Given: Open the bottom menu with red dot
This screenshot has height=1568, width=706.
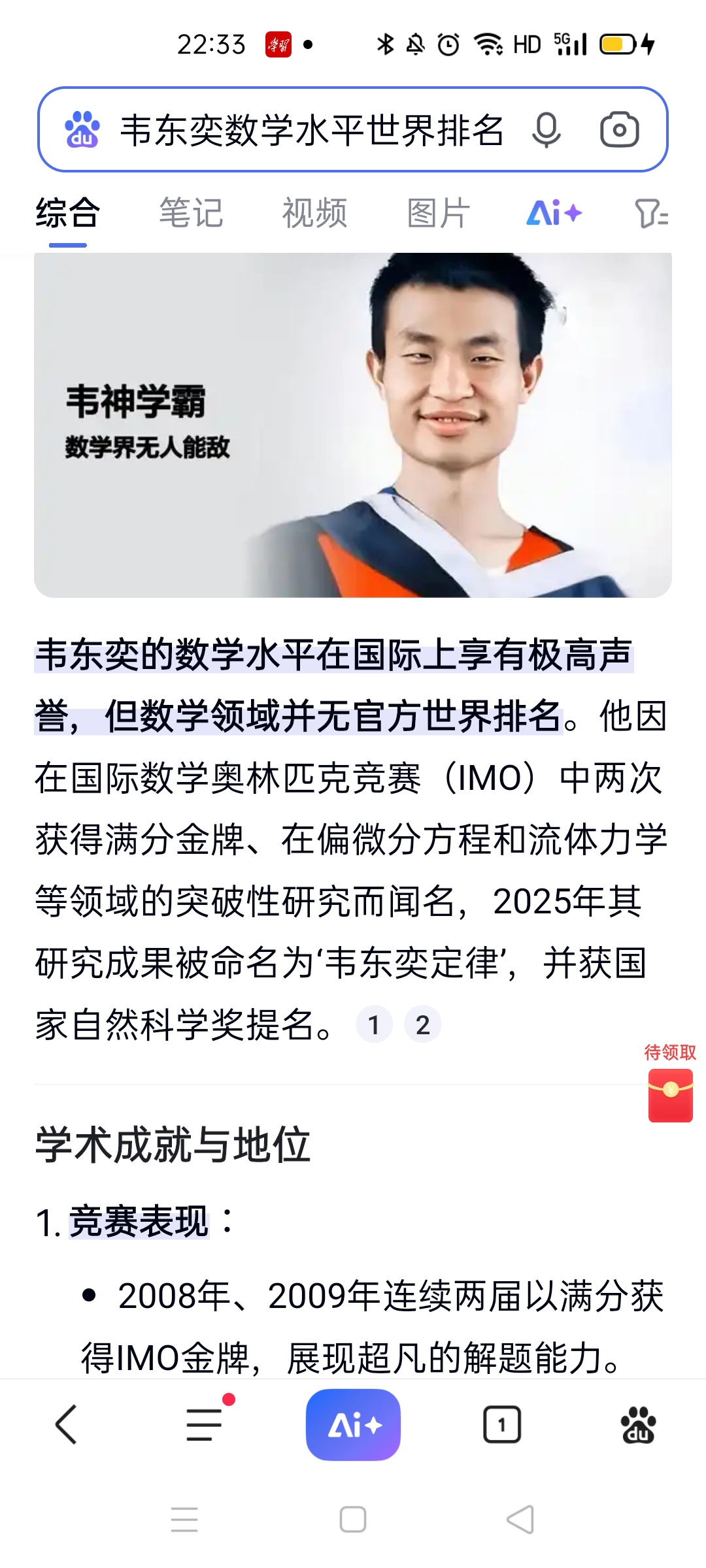Looking at the screenshot, I should click(x=205, y=1423).
